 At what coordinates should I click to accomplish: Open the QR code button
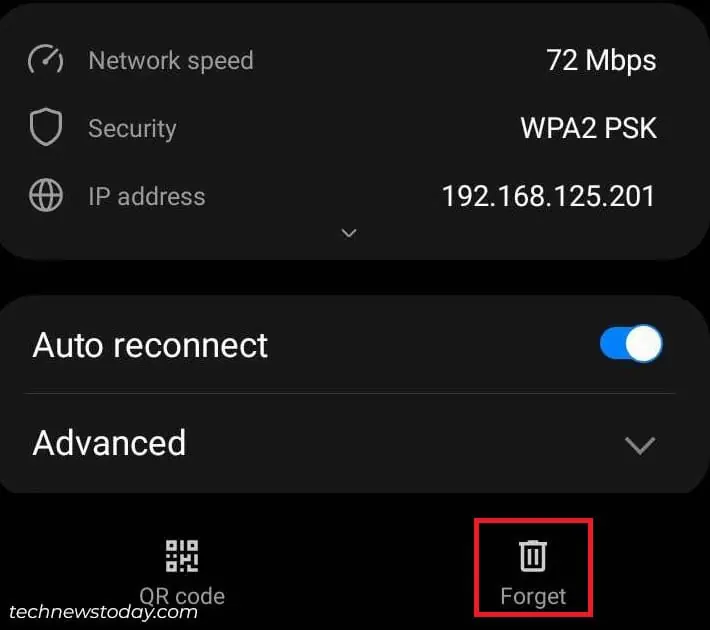[182, 571]
